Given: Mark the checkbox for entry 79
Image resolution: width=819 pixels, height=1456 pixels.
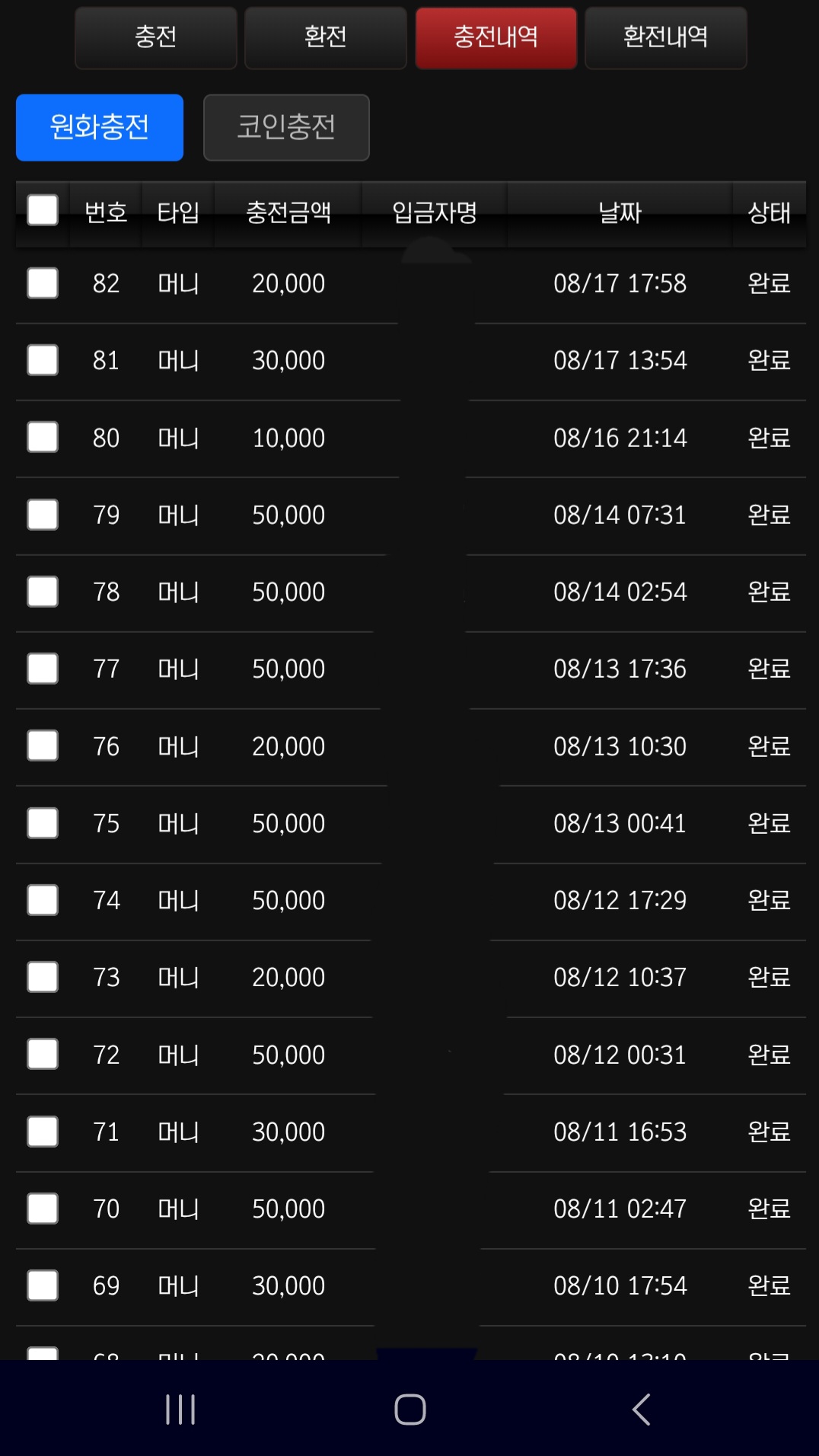Looking at the screenshot, I should tap(43, 515).
